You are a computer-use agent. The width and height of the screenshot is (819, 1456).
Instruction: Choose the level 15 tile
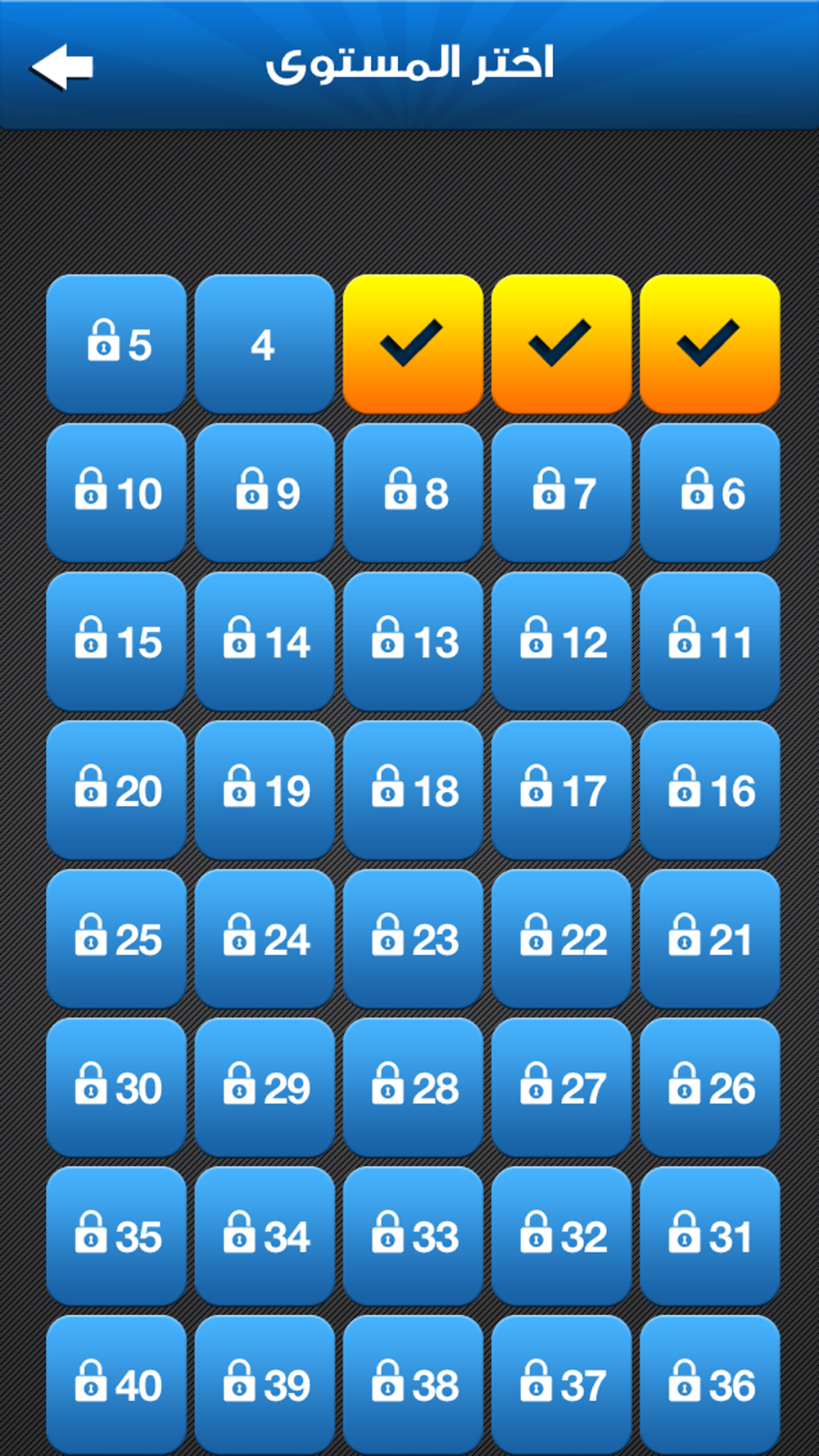click(116, 641)
